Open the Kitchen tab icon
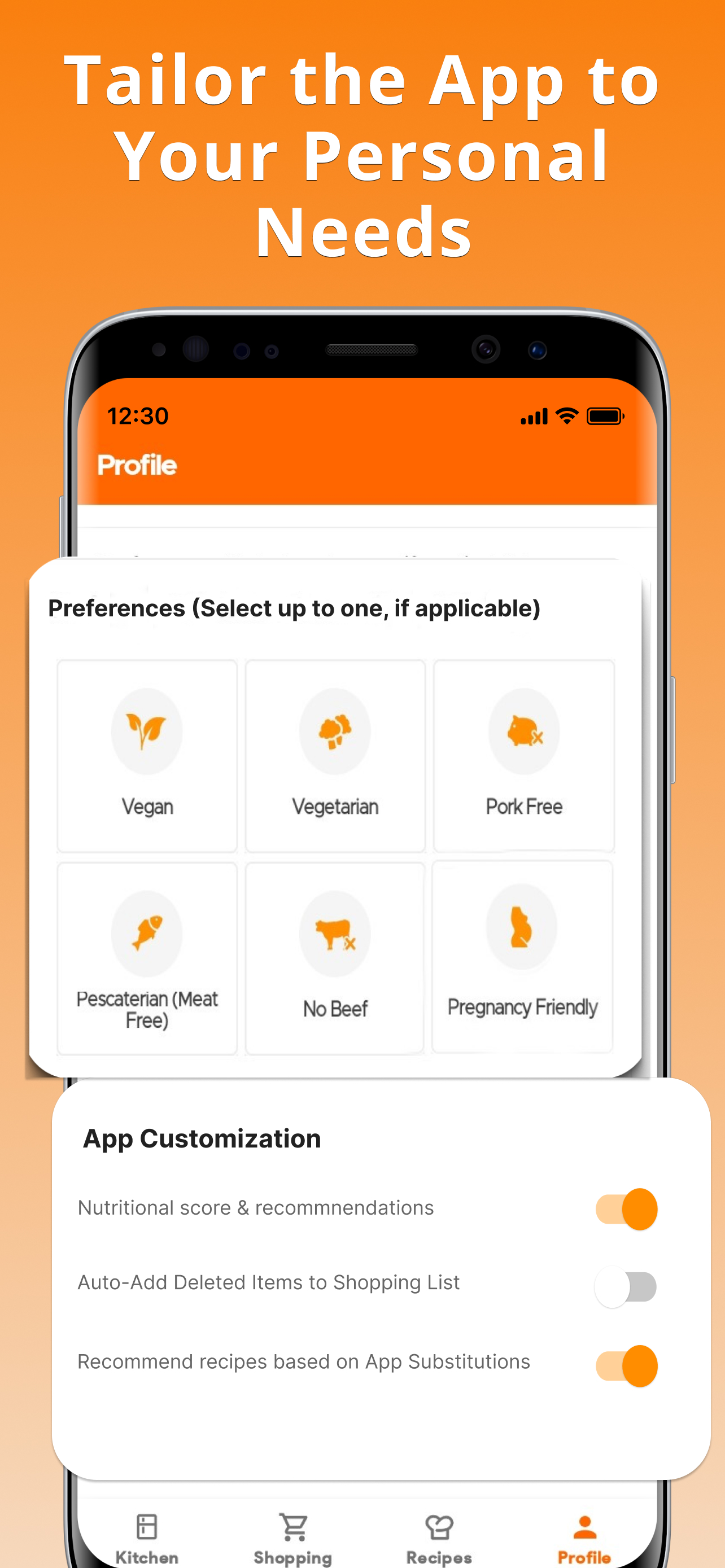Viewport: 725px width, 1568px height. click(x=145, y=1527)
